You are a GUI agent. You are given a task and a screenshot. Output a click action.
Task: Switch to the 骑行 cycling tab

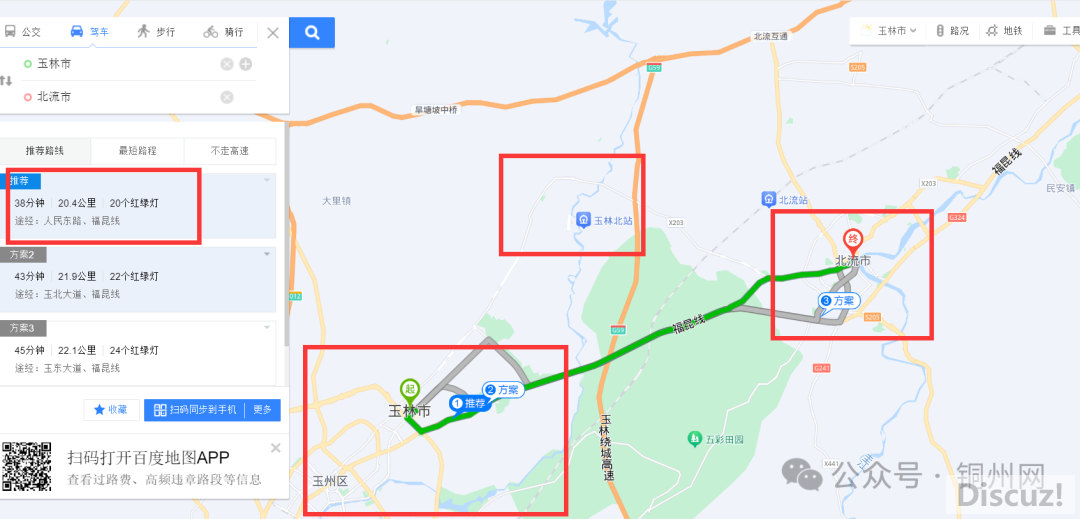(x=224, y=32)
